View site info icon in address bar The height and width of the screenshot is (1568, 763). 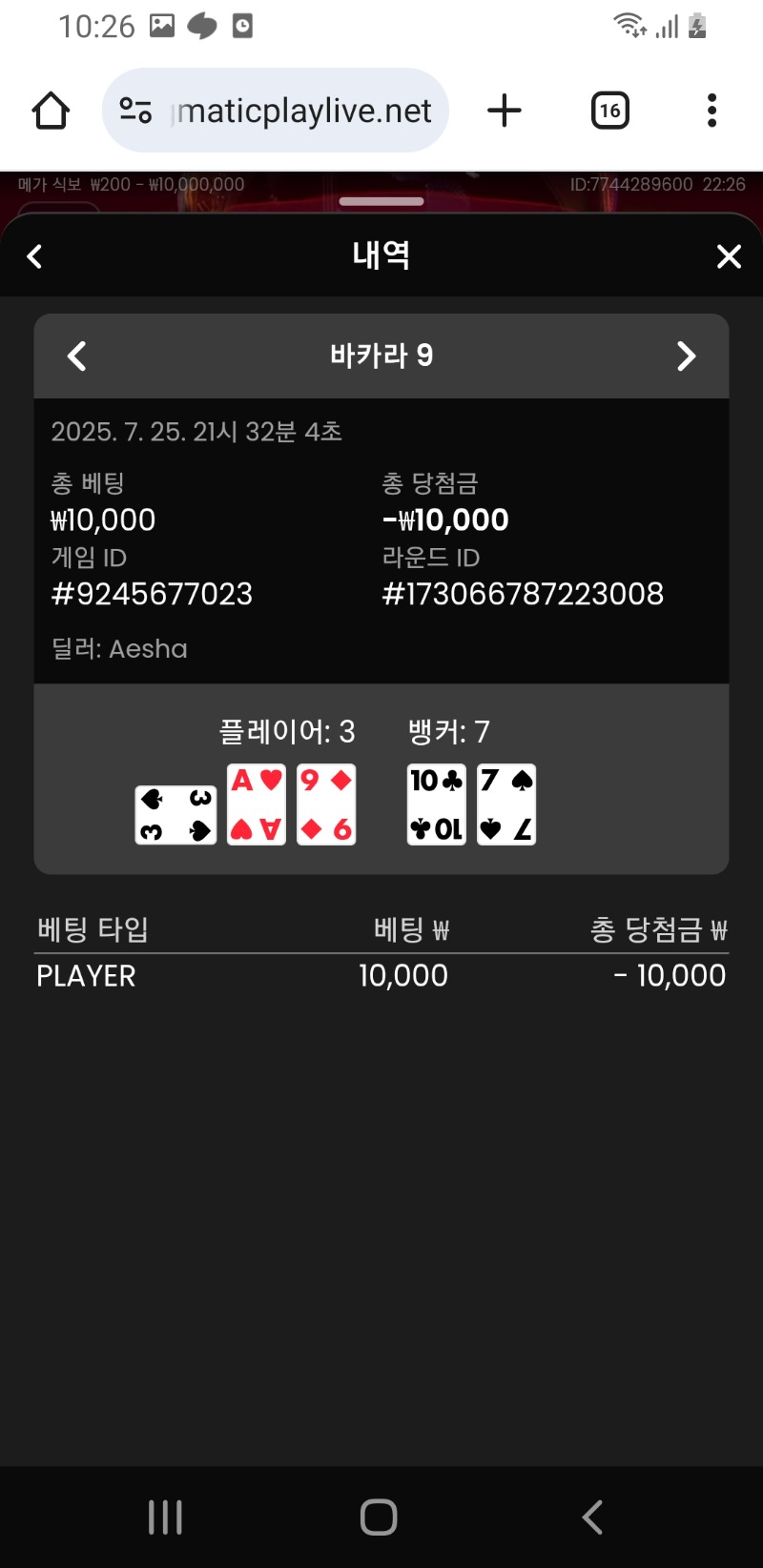135,112
